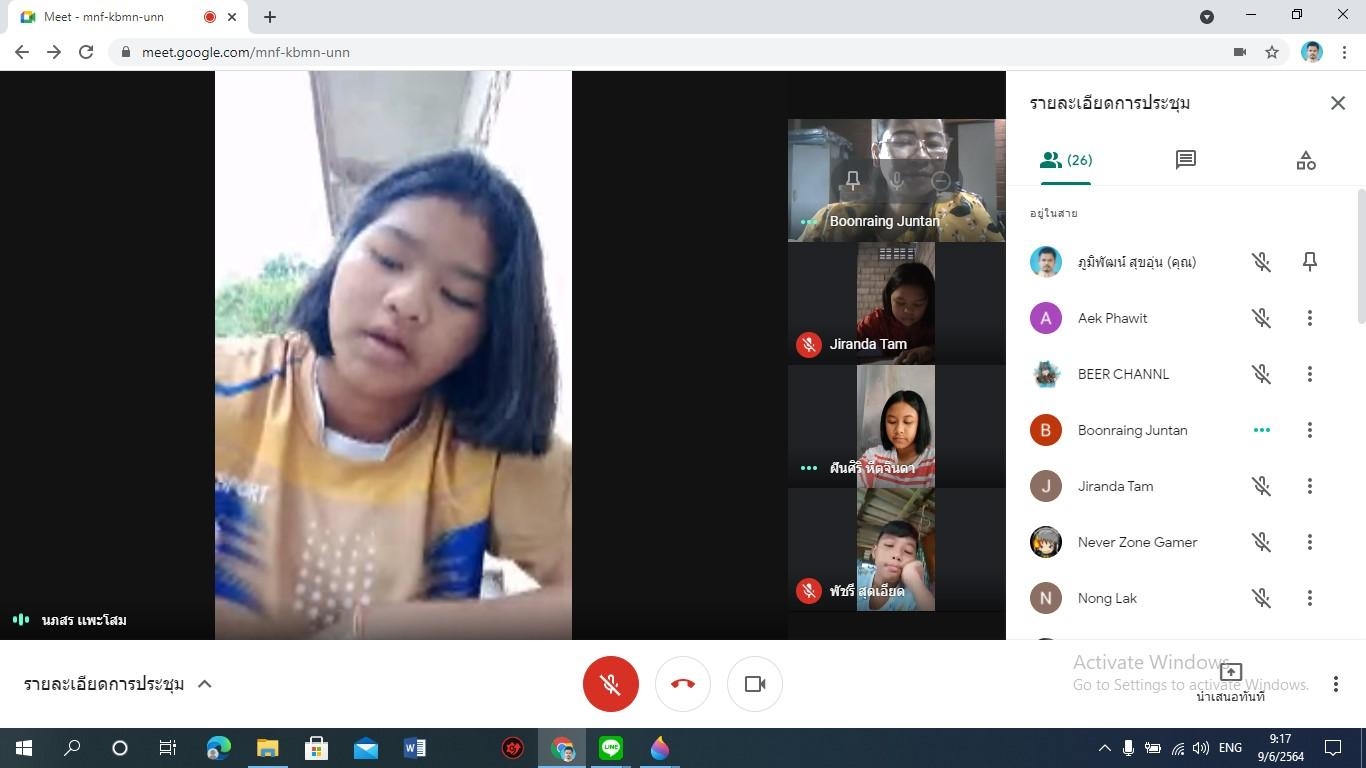Open more options for Jiranda Tam
1366x768 pixels.
click(x=1309, y=486)
